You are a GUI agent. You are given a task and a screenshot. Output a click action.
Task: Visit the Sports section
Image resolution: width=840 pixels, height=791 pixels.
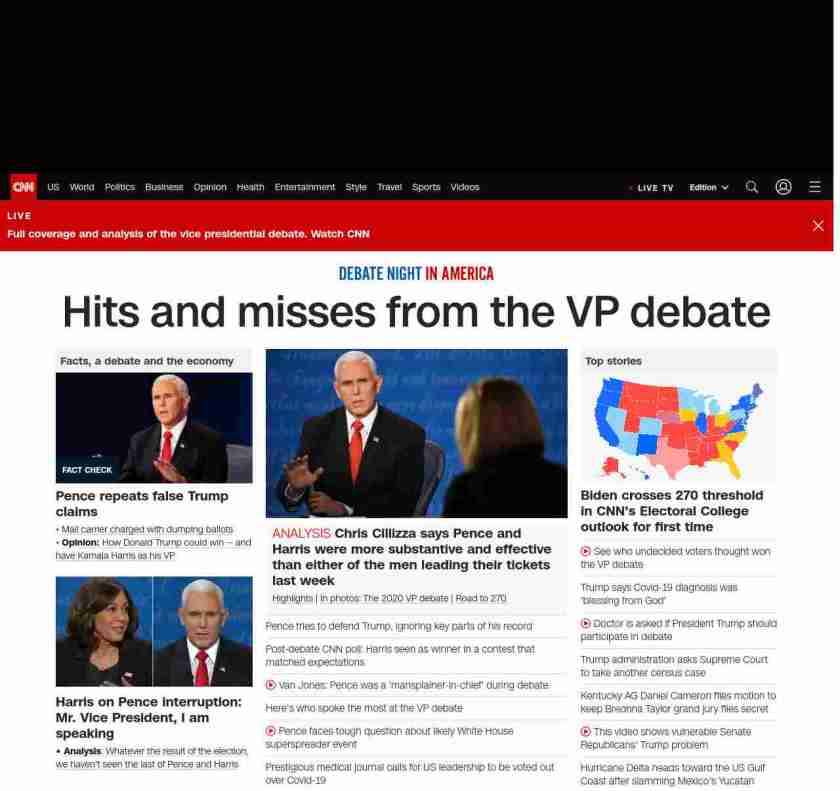coord(426,187)
